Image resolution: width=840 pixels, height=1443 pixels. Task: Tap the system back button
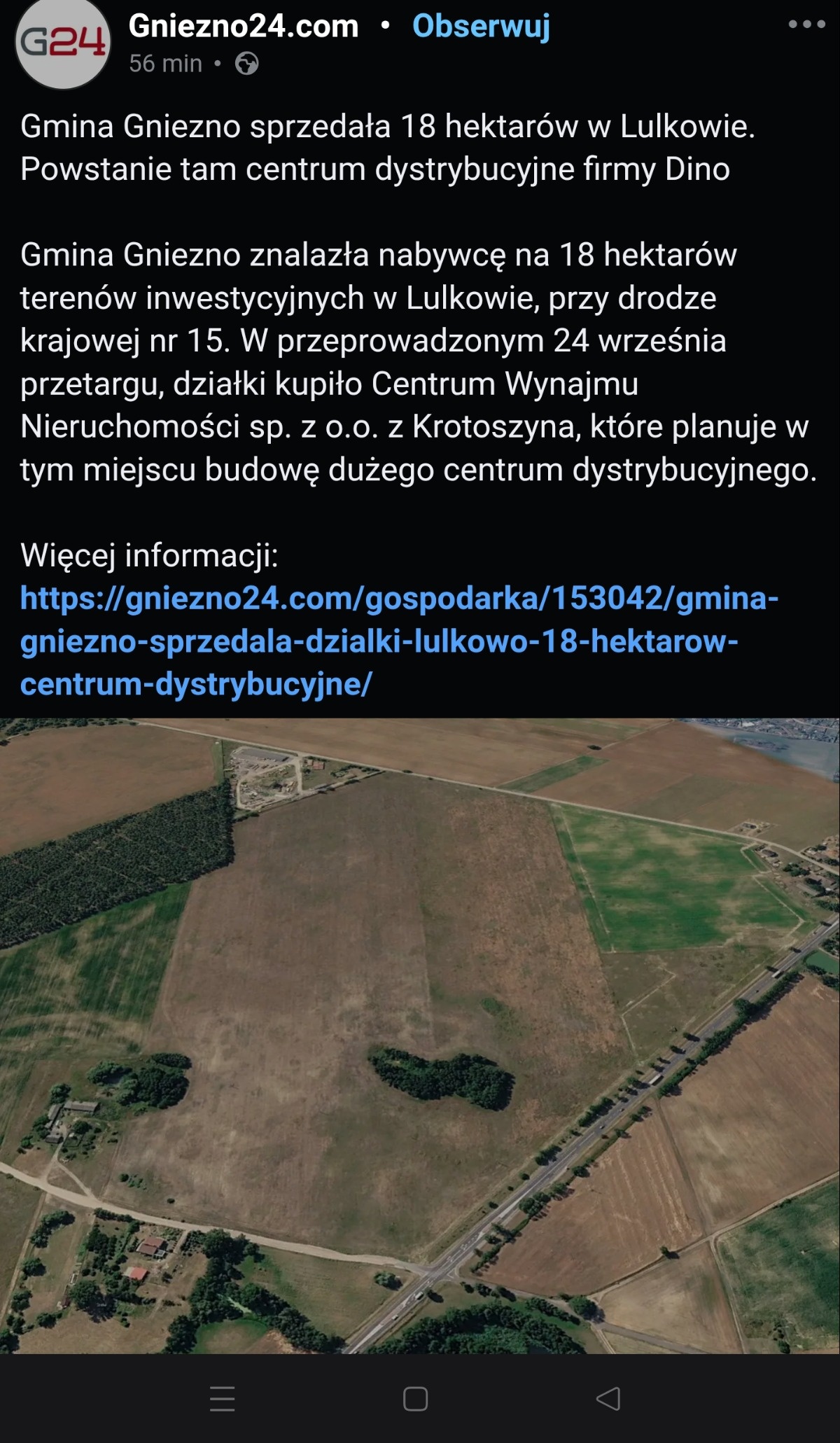pos(608,1398)
